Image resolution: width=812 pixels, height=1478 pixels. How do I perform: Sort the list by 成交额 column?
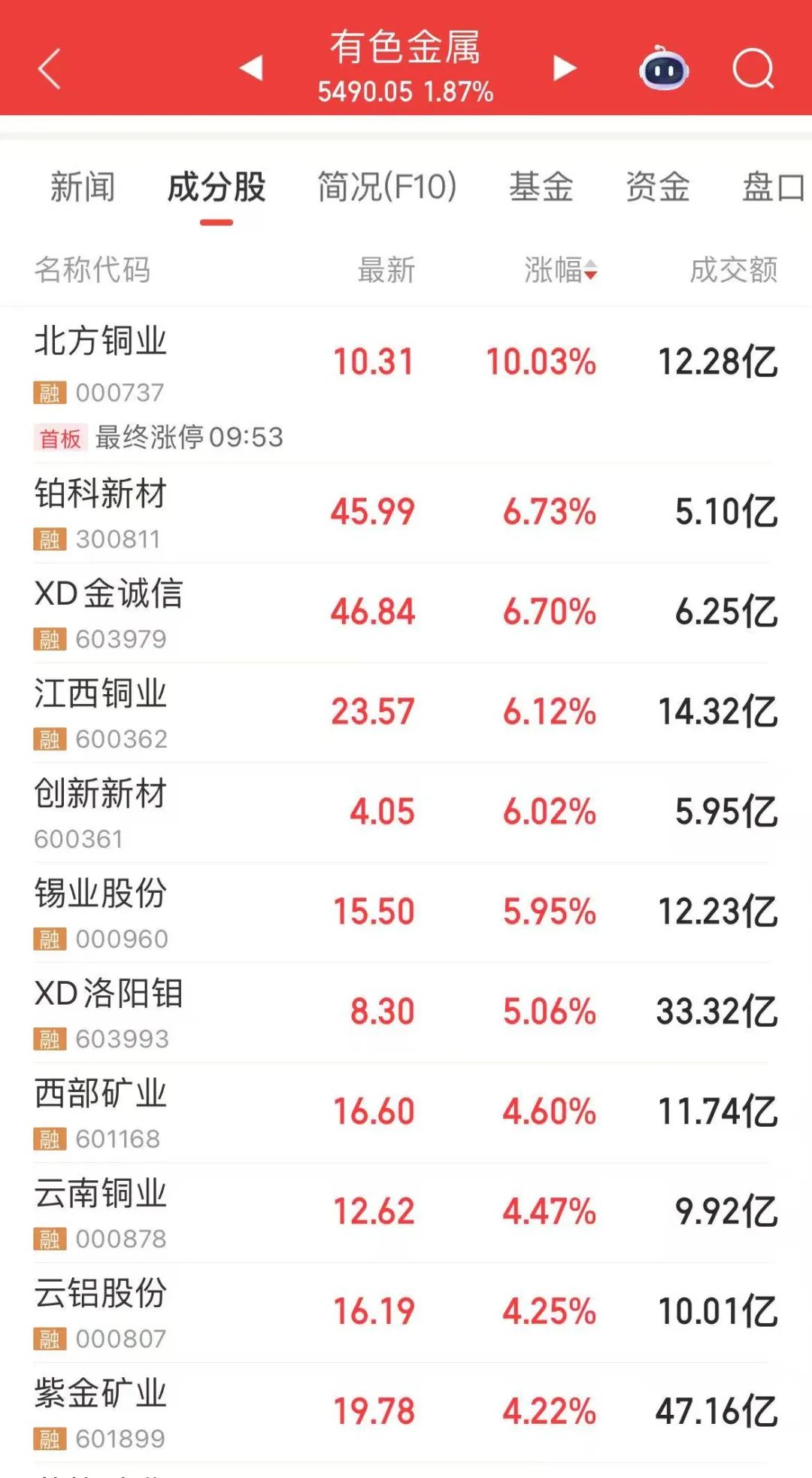[x=734, y=269]
